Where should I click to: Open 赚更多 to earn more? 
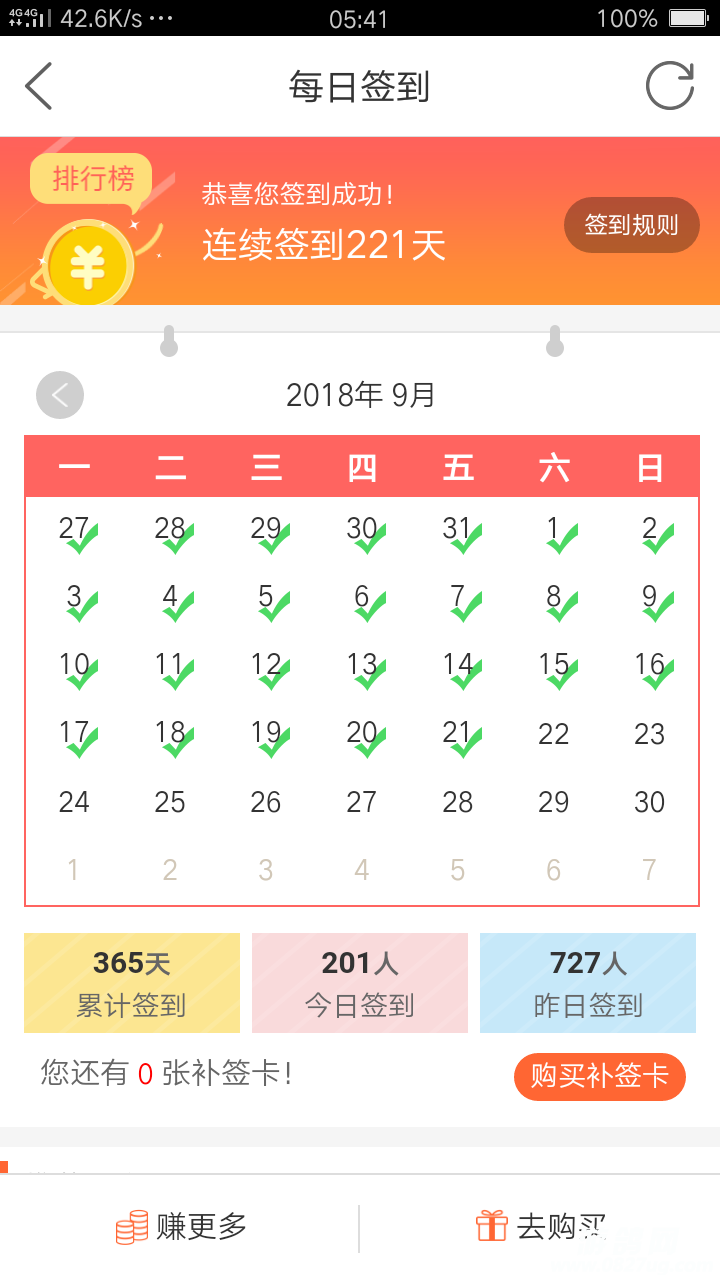click(x=182, y=1227)
